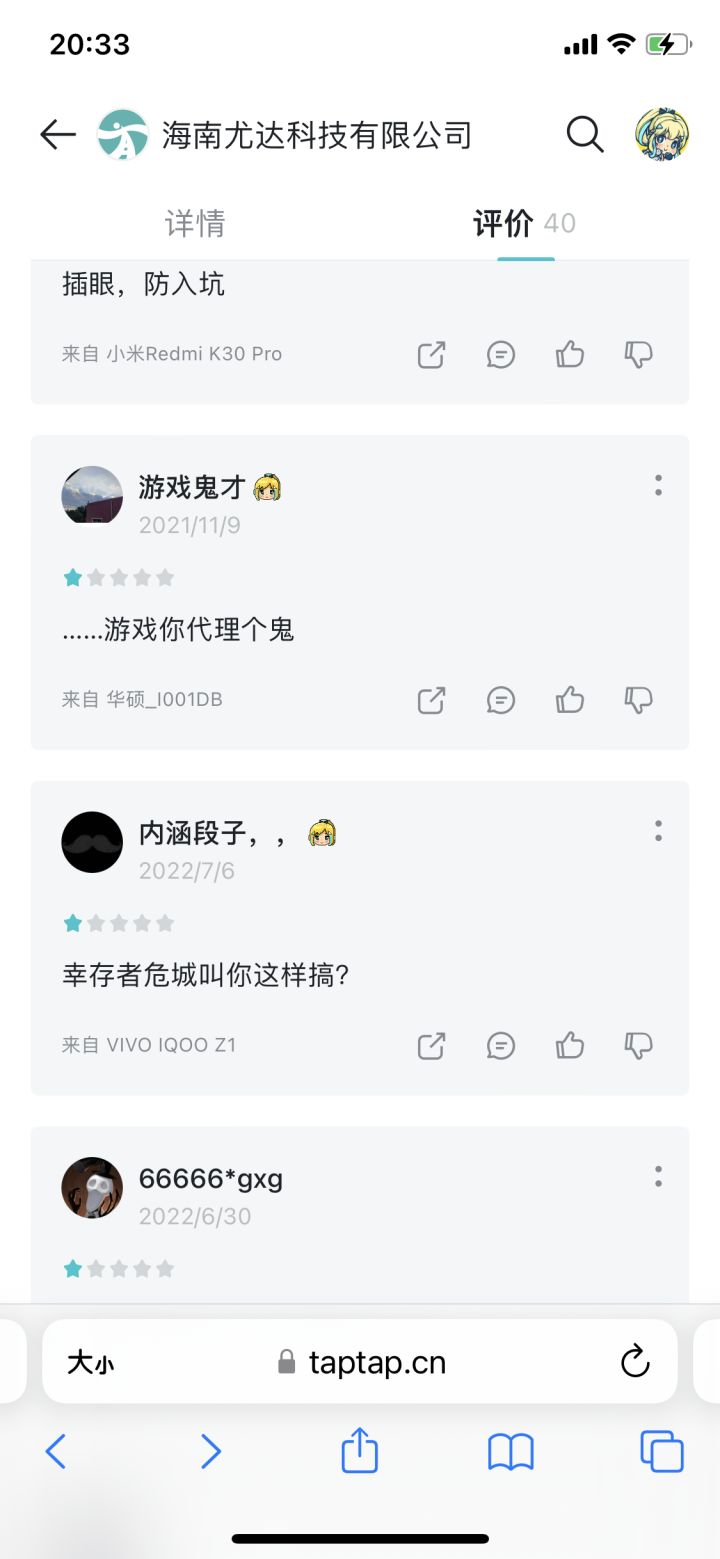Like the review by 内涵段子
720x1559 pixels.
[x=569, y=1046]
